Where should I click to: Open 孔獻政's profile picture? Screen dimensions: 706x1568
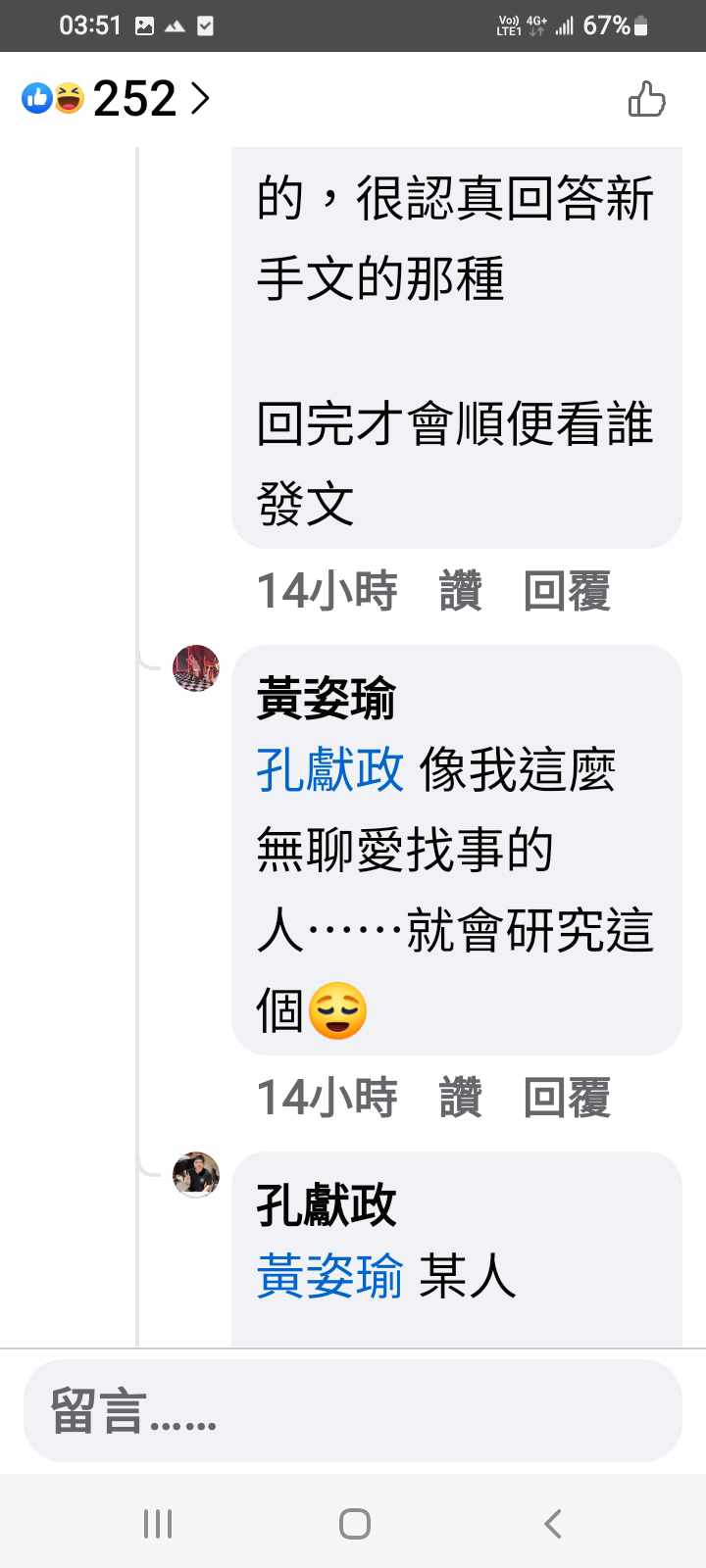point(196,1175)
